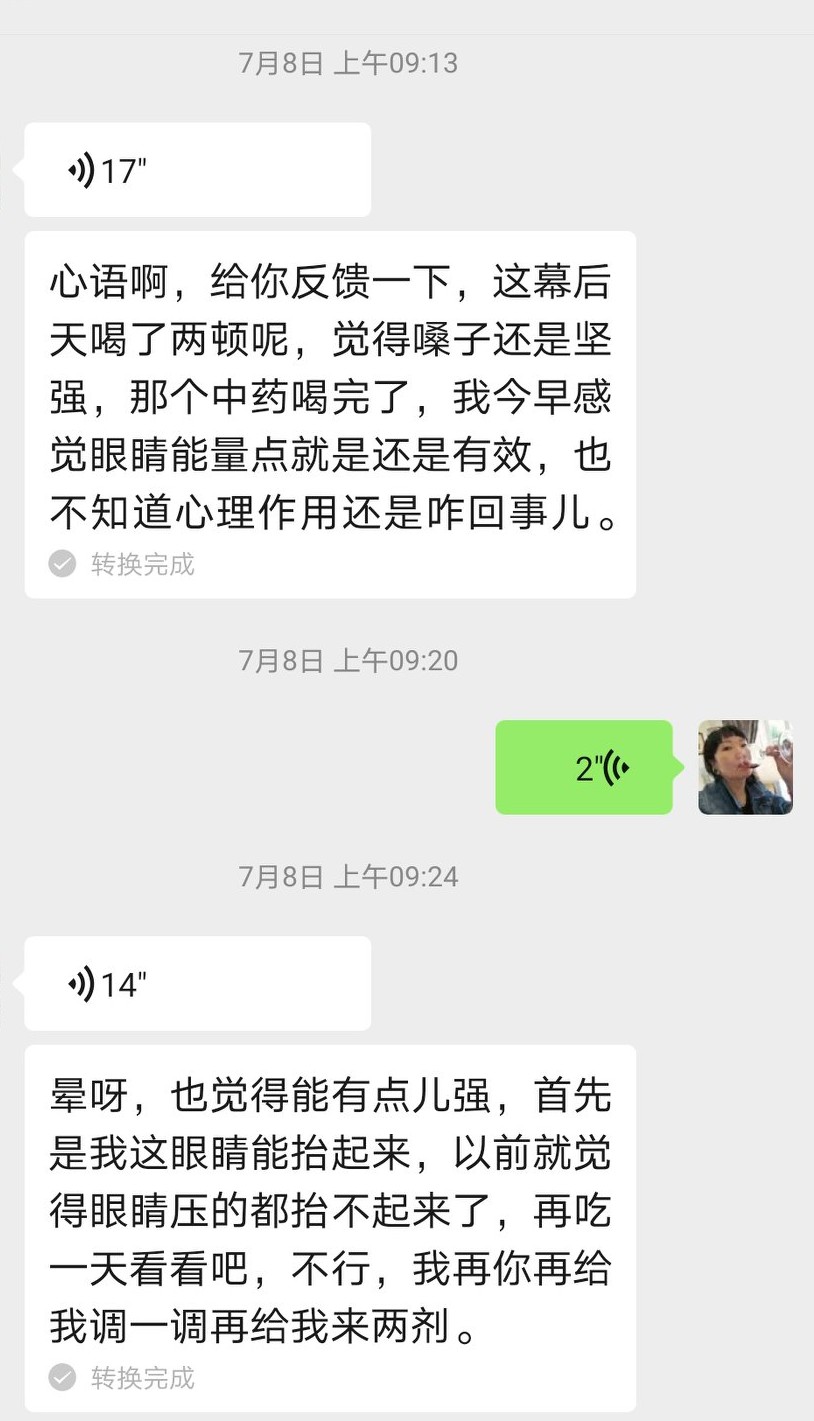Screen dimensions: 814x1421
Task: Play the 17-second incoming voice message
Action: (x=195, y=170)
